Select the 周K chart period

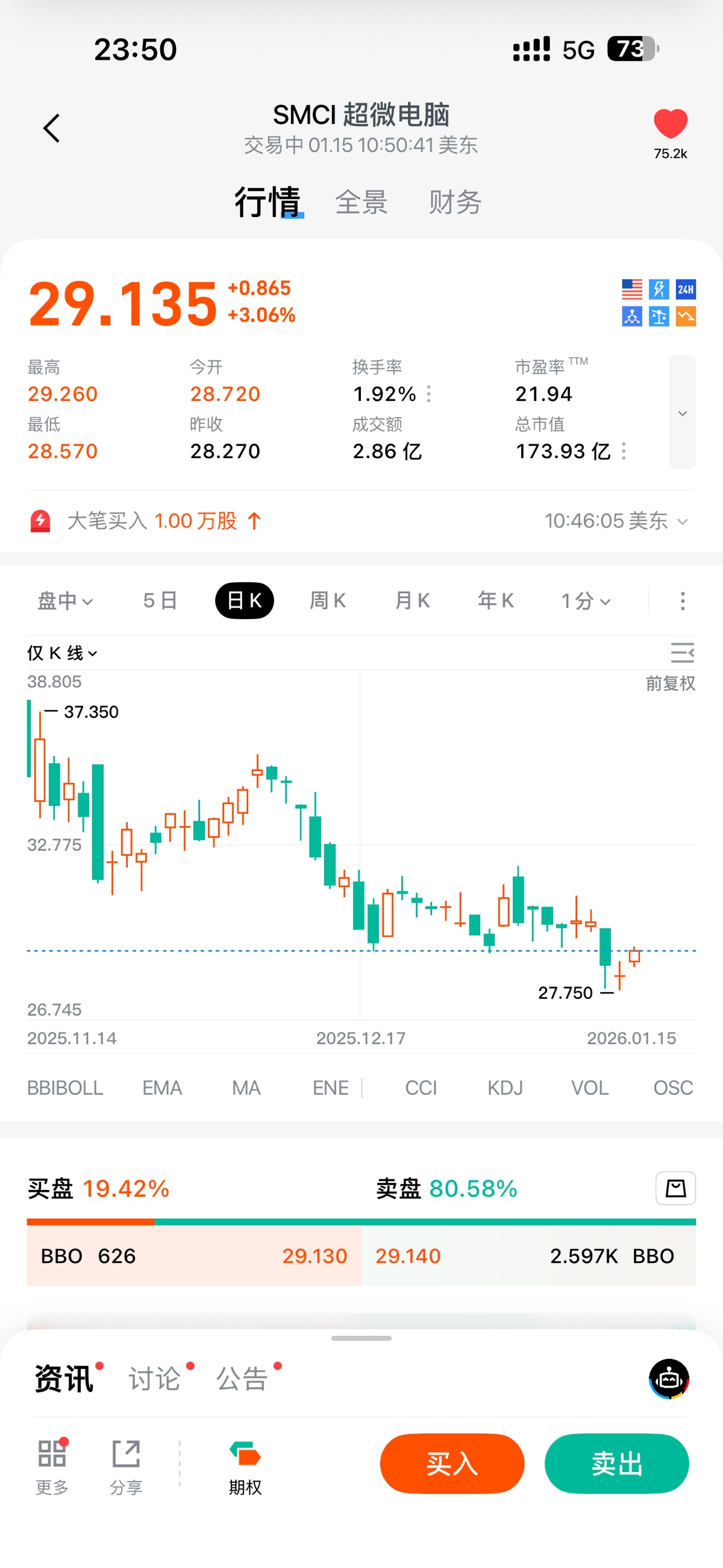coord(327,602)
